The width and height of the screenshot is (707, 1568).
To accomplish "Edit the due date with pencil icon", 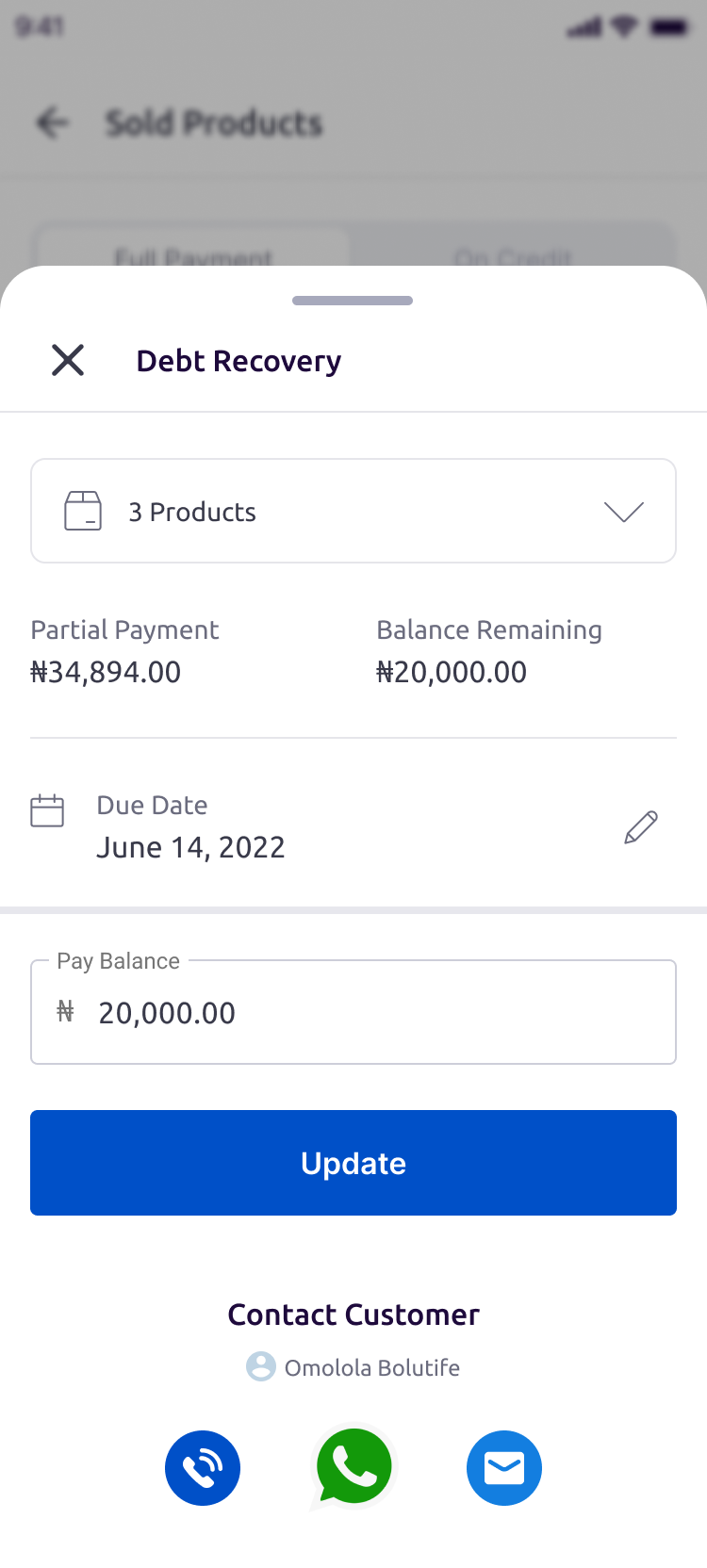I will [x=641, y=826].
